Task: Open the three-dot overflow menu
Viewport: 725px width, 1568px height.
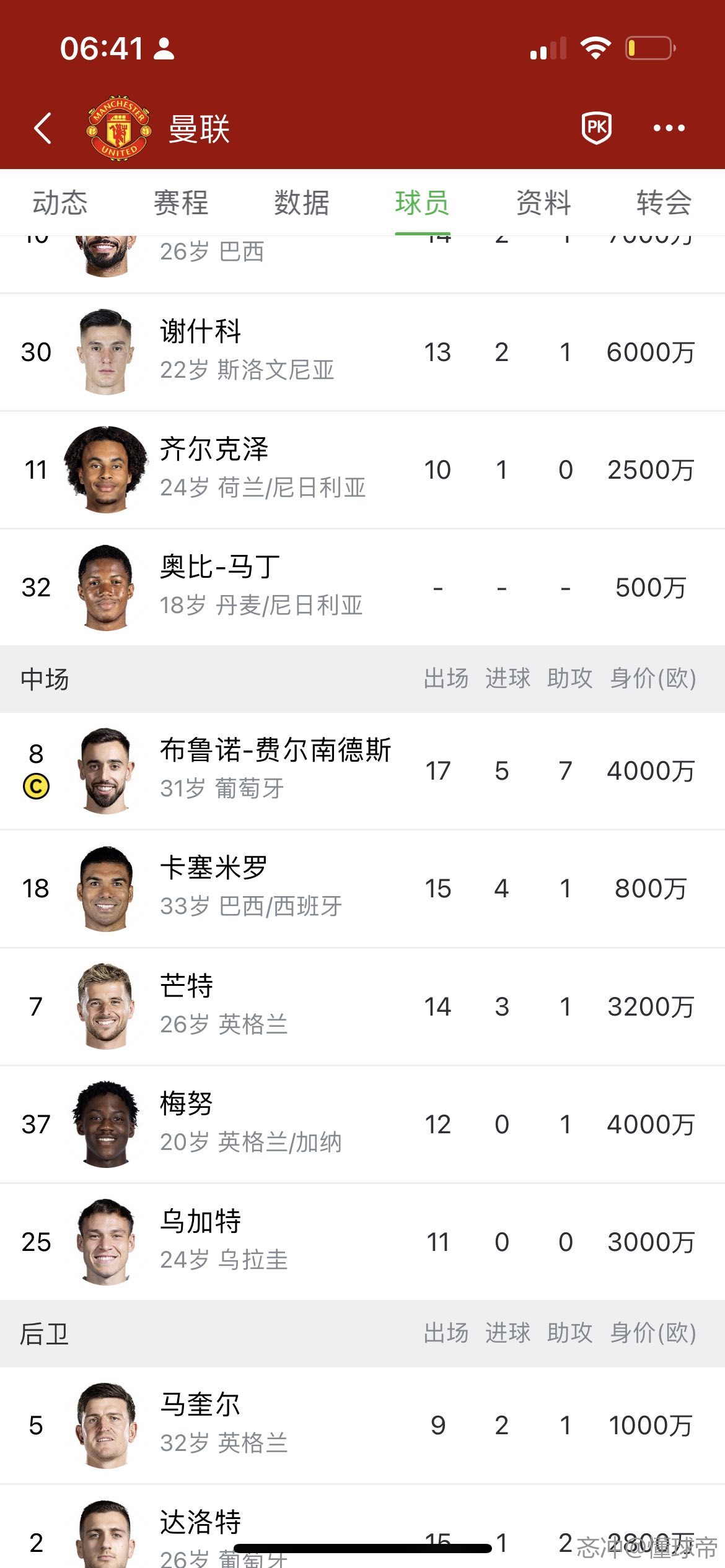Action: 669,128
